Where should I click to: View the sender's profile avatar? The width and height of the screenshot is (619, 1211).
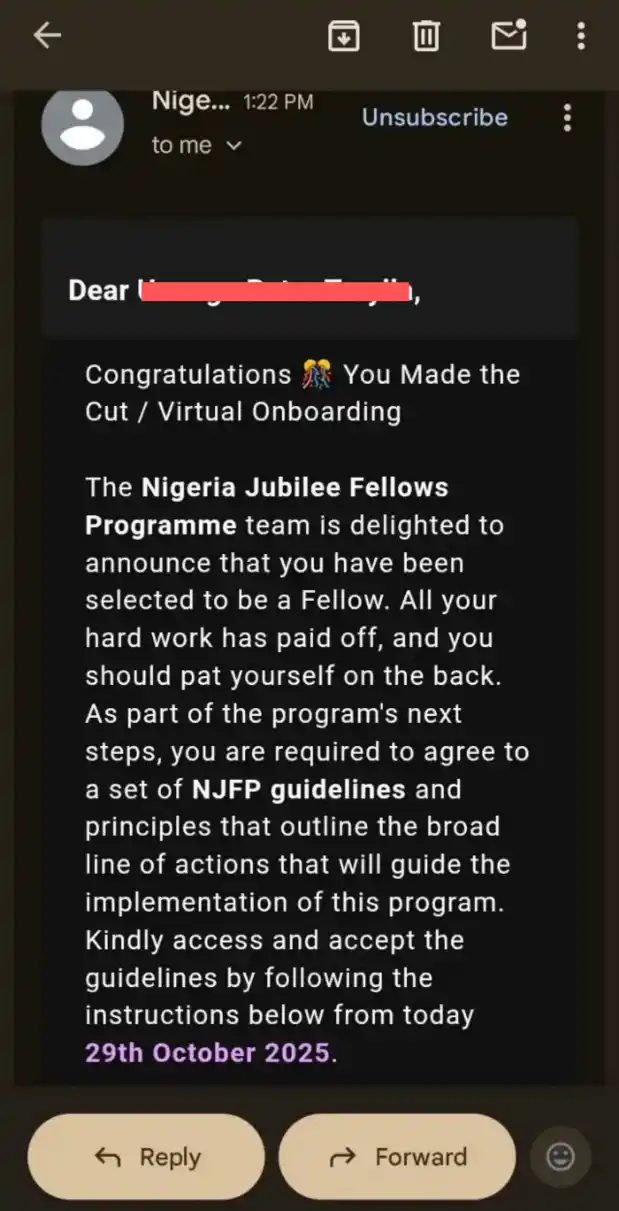coord(83,125)
